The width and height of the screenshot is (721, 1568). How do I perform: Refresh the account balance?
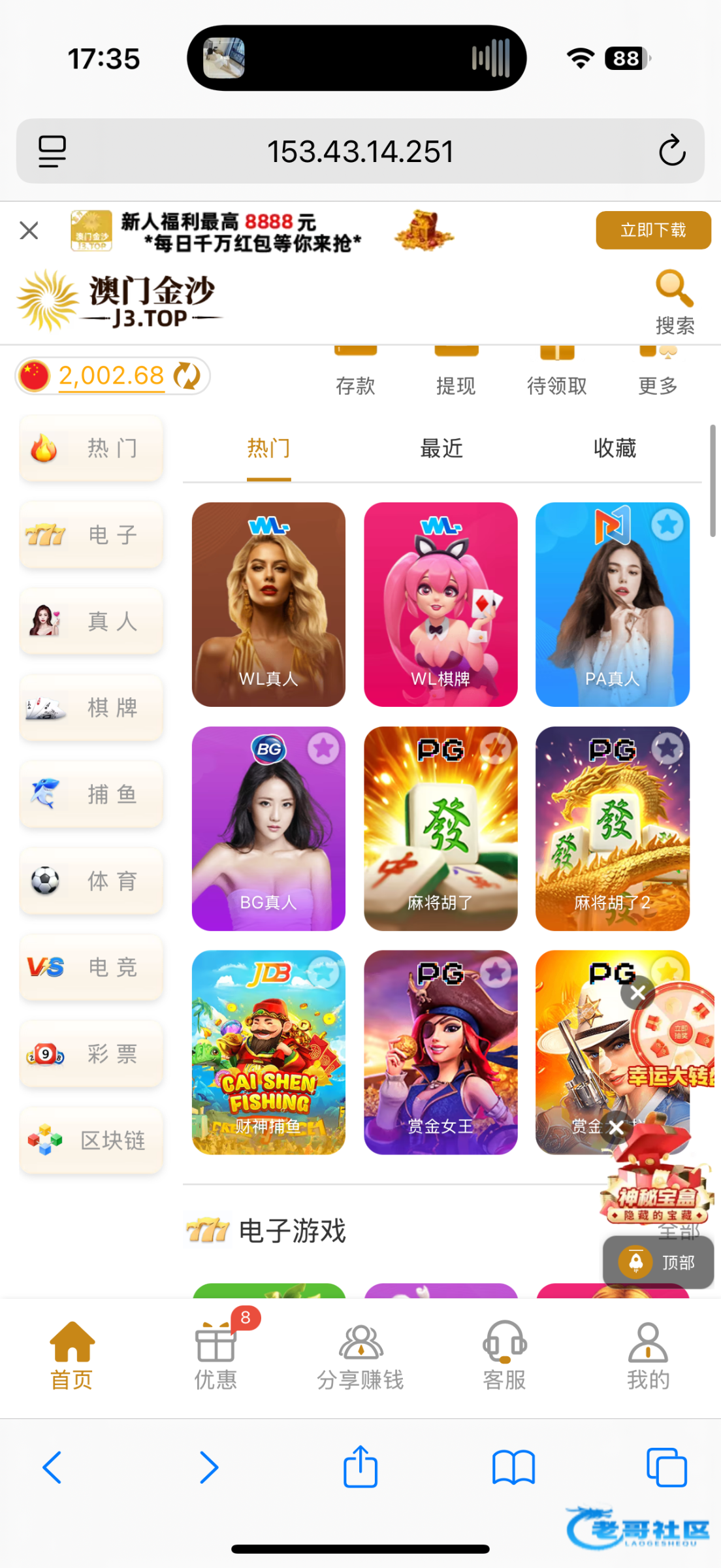187,376
